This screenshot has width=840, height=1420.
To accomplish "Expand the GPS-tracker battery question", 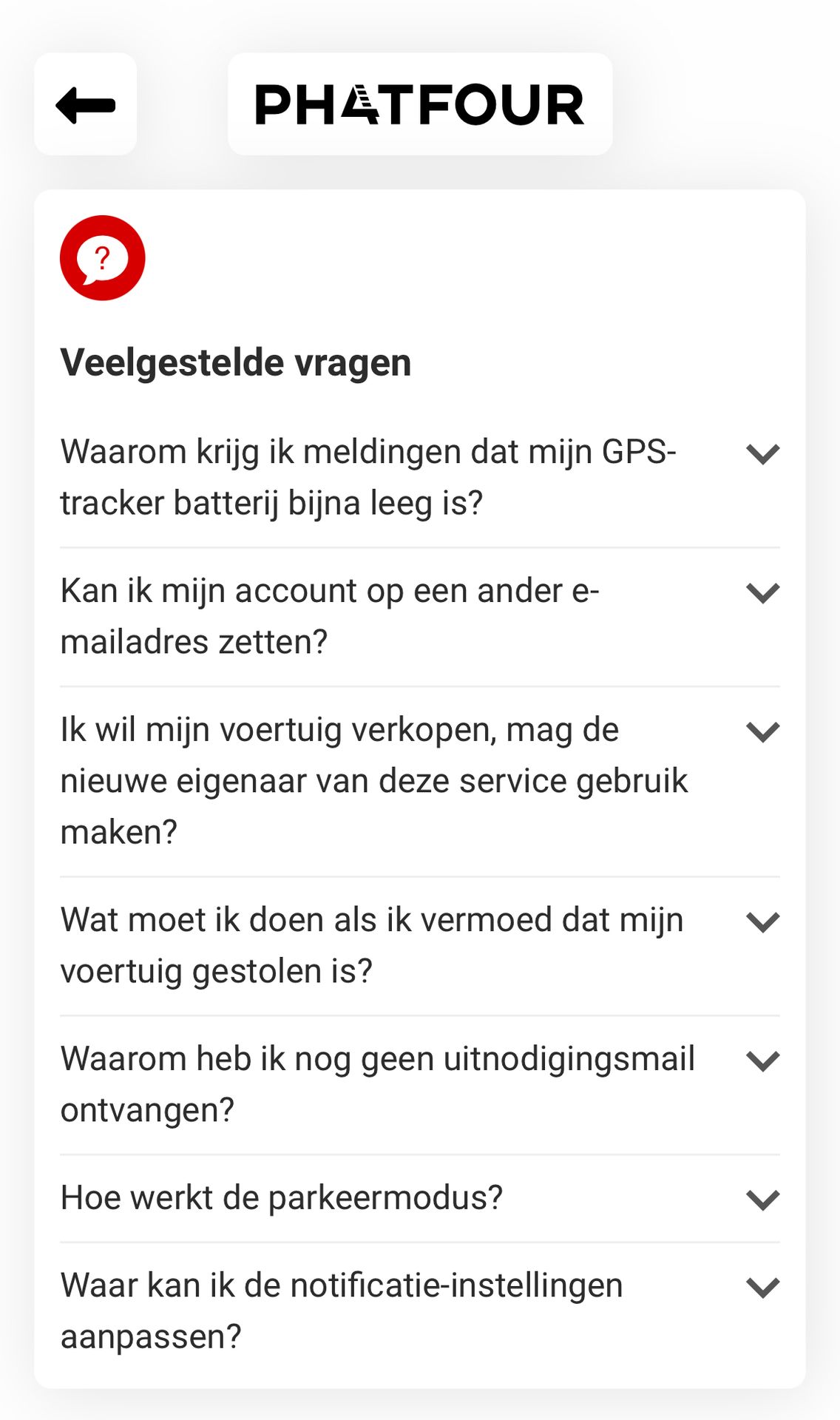I will [419, 478].
